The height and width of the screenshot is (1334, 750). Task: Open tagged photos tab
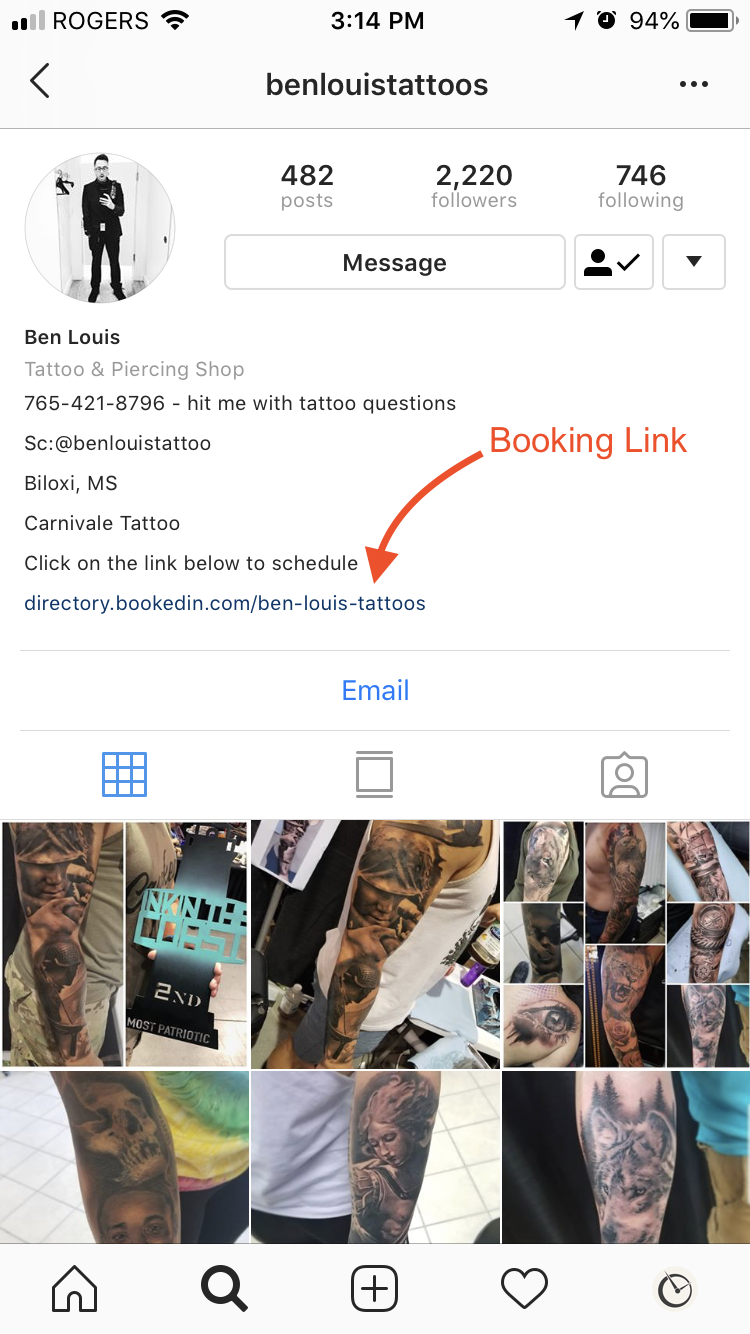pos(625,774)
